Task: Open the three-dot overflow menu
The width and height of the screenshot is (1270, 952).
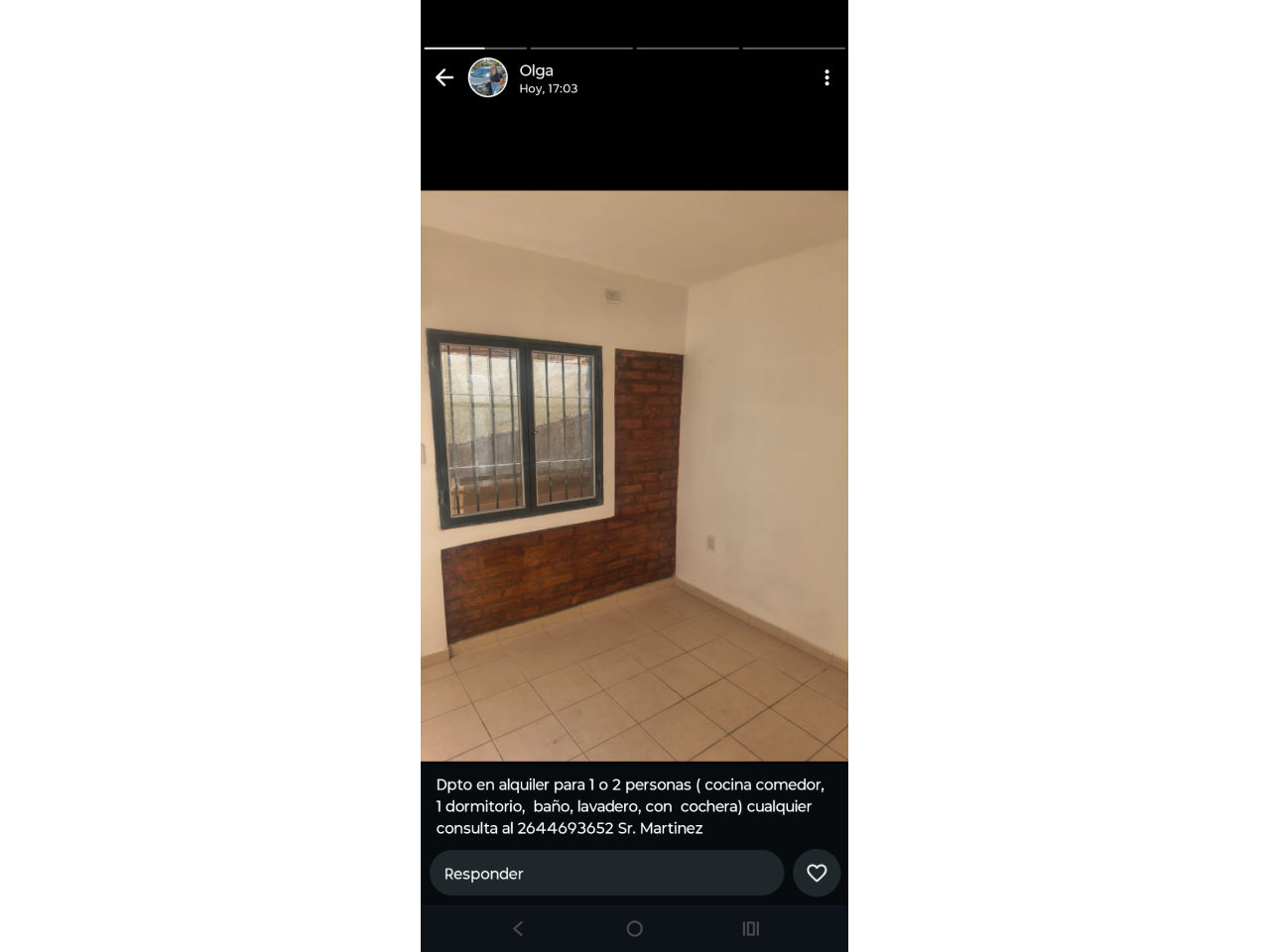Action: 826,77
